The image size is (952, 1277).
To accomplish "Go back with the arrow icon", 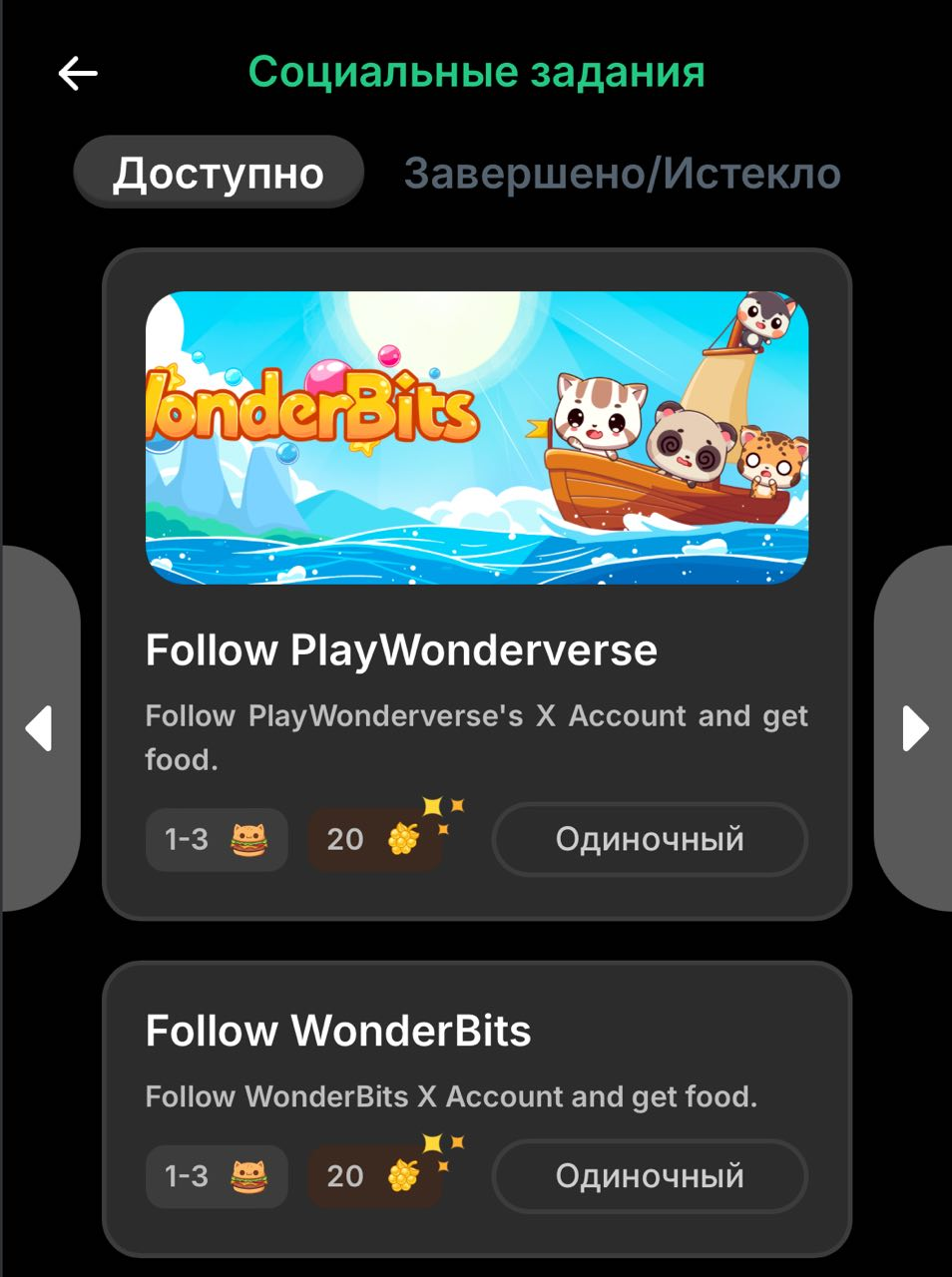I will coord(77,73).
